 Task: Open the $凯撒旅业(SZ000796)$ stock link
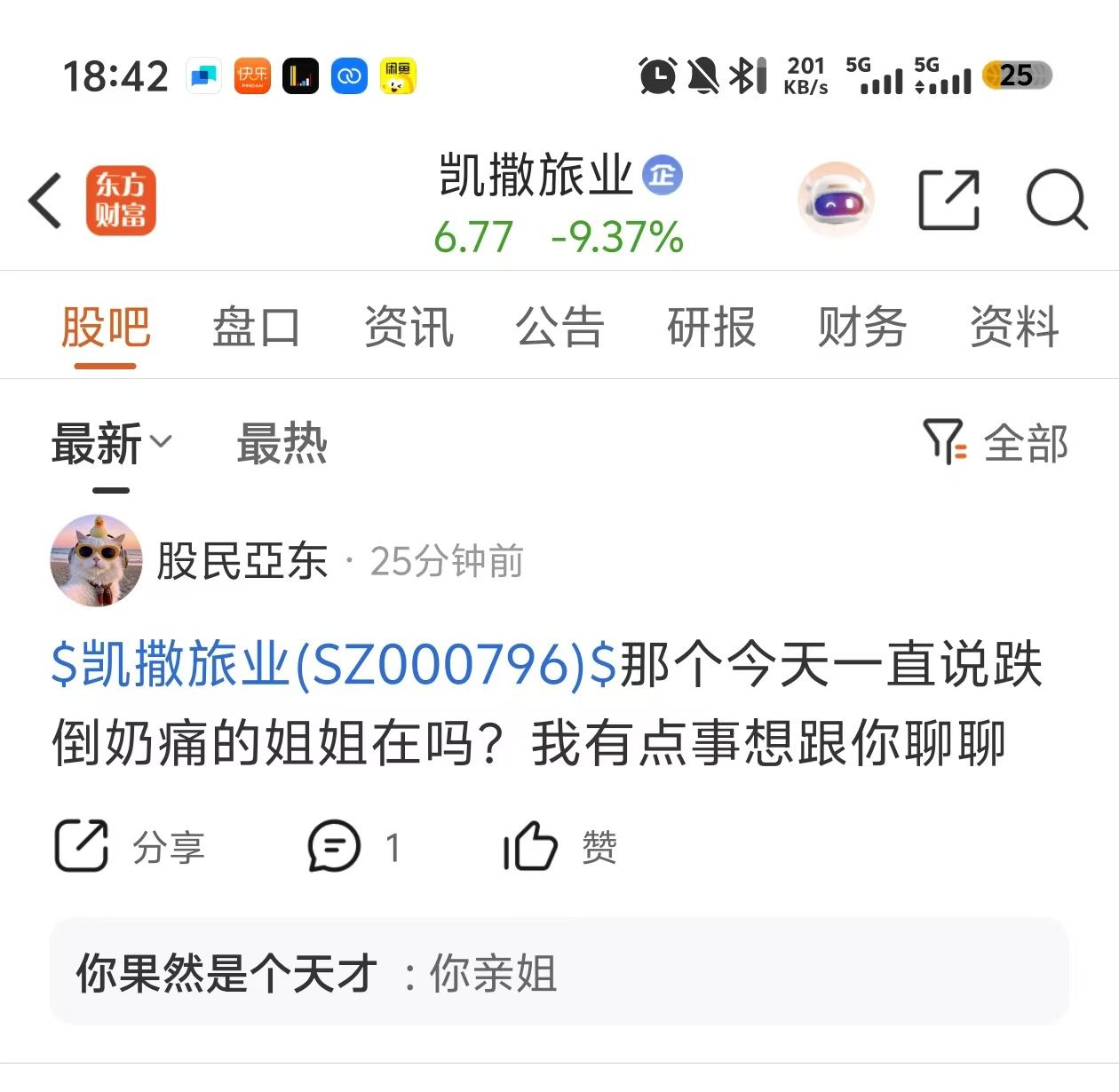(333, 664)
